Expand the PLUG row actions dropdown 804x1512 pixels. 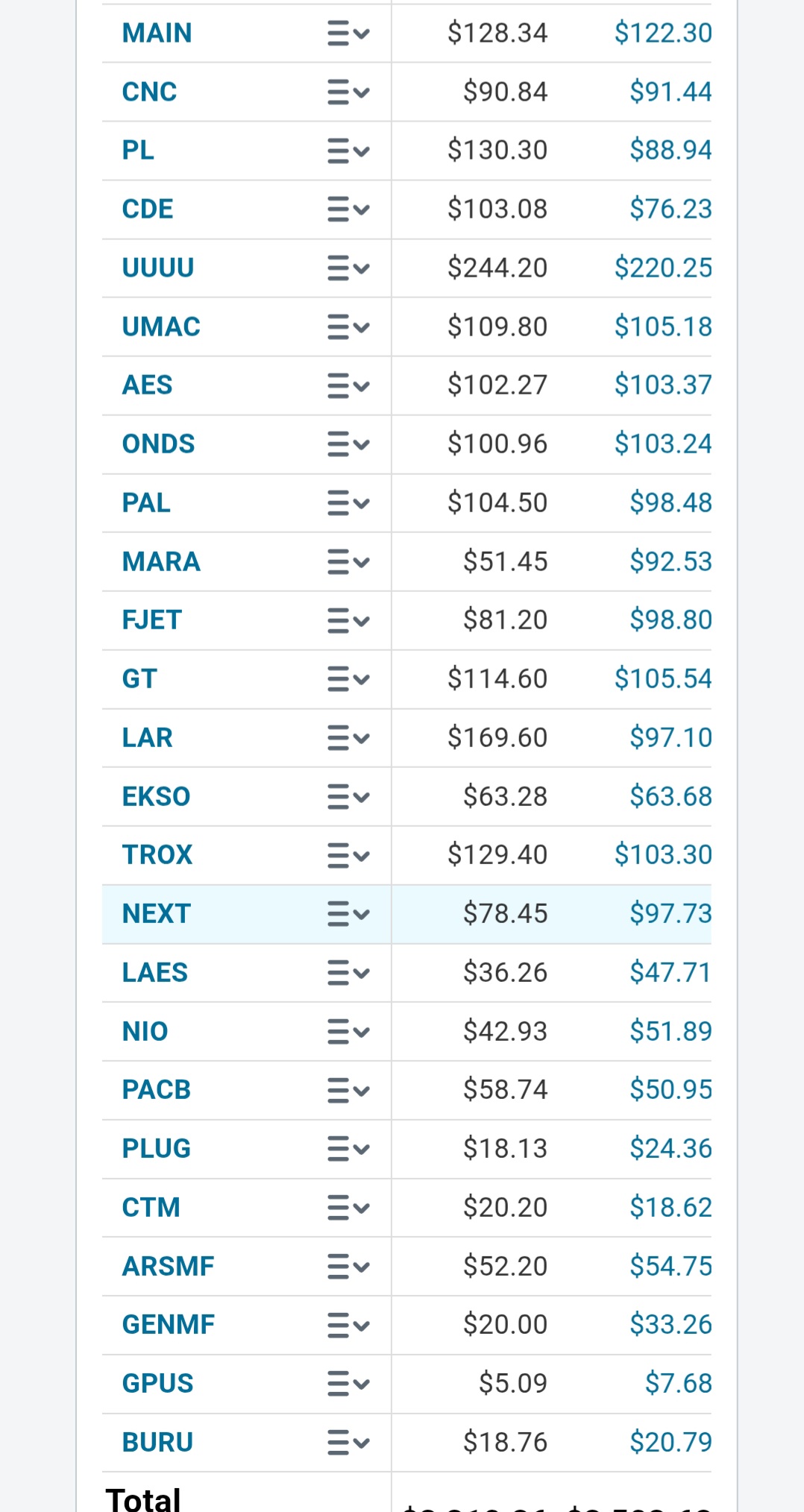point(348,1149)
